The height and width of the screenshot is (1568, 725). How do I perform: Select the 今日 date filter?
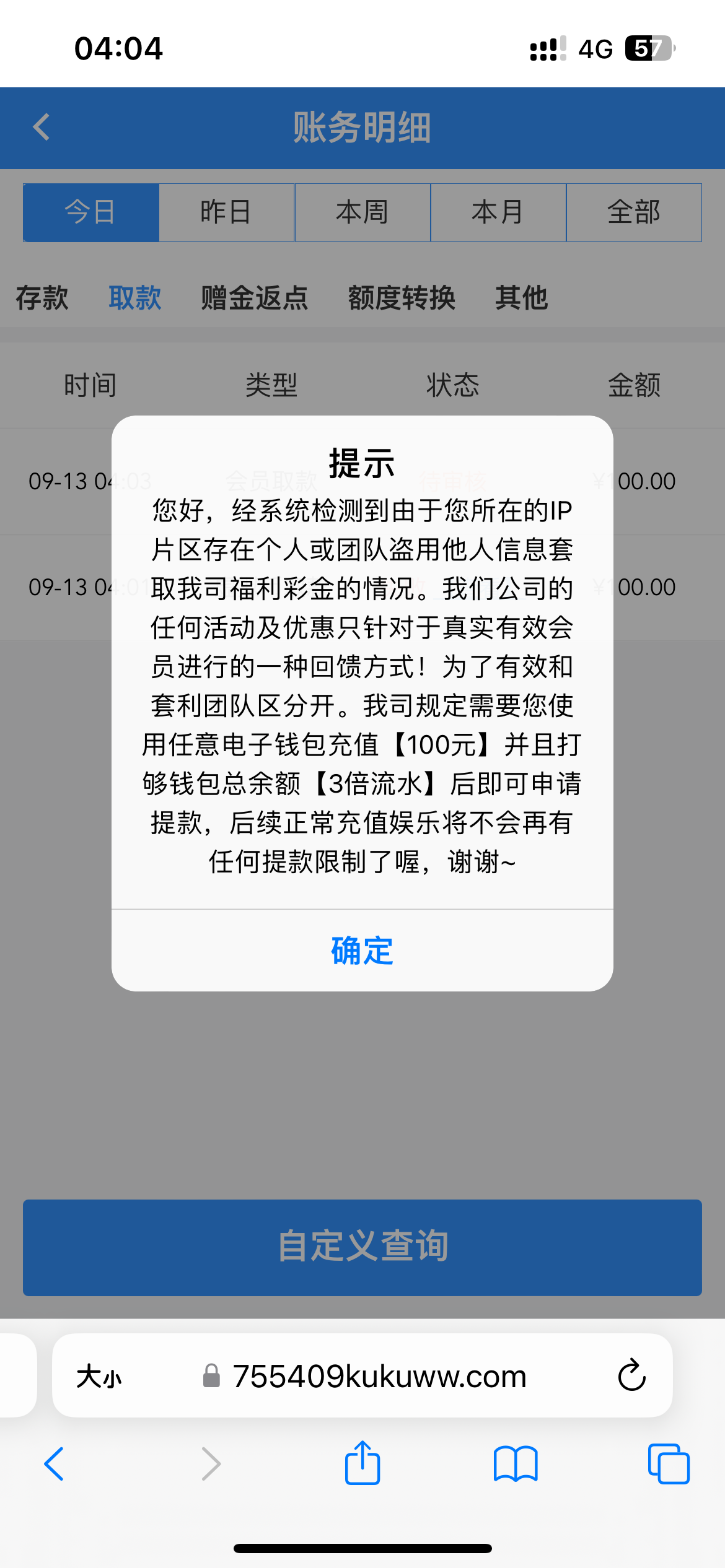tap(91, 212)
